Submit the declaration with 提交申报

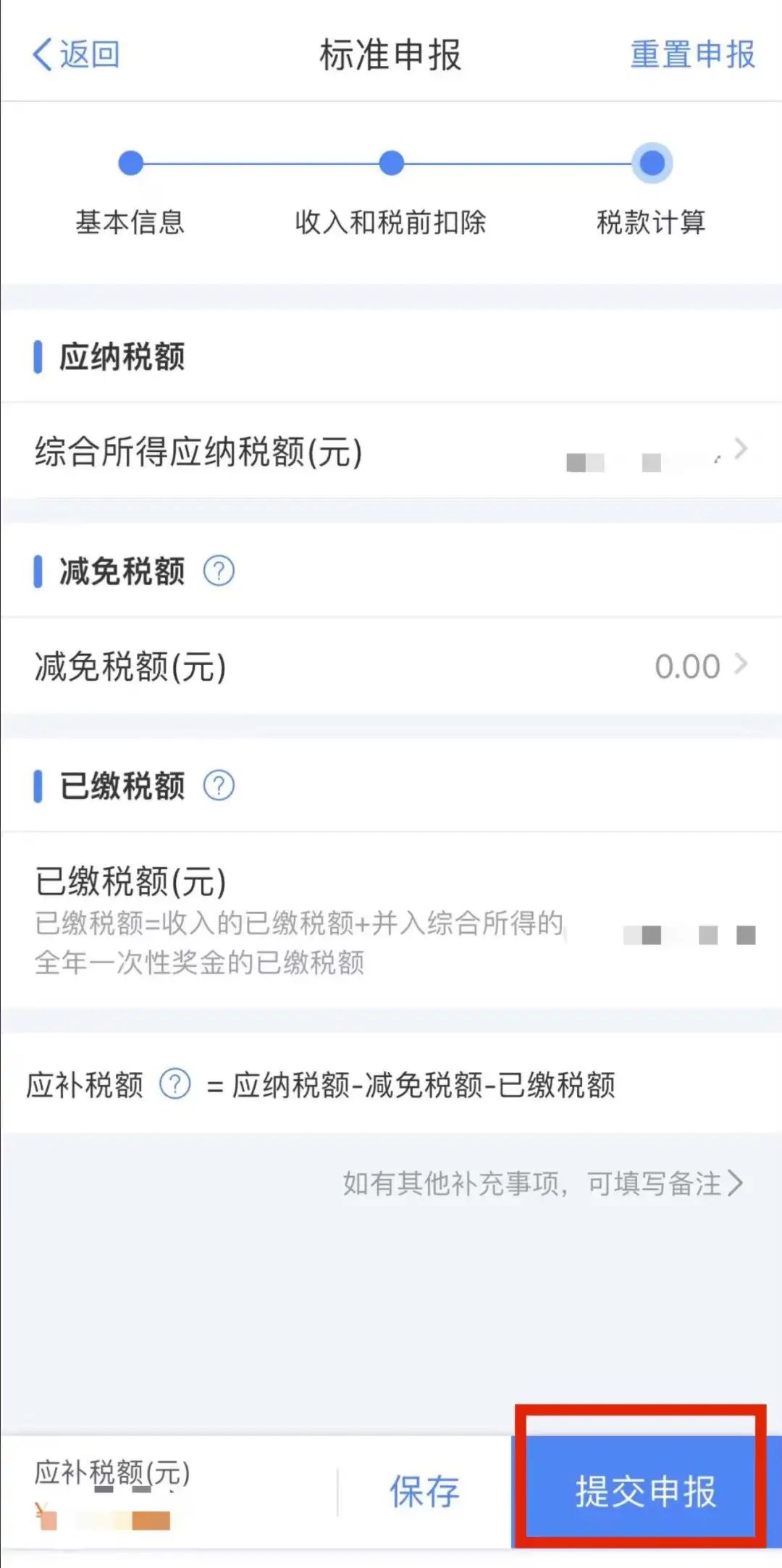(x=646, y=1491)
